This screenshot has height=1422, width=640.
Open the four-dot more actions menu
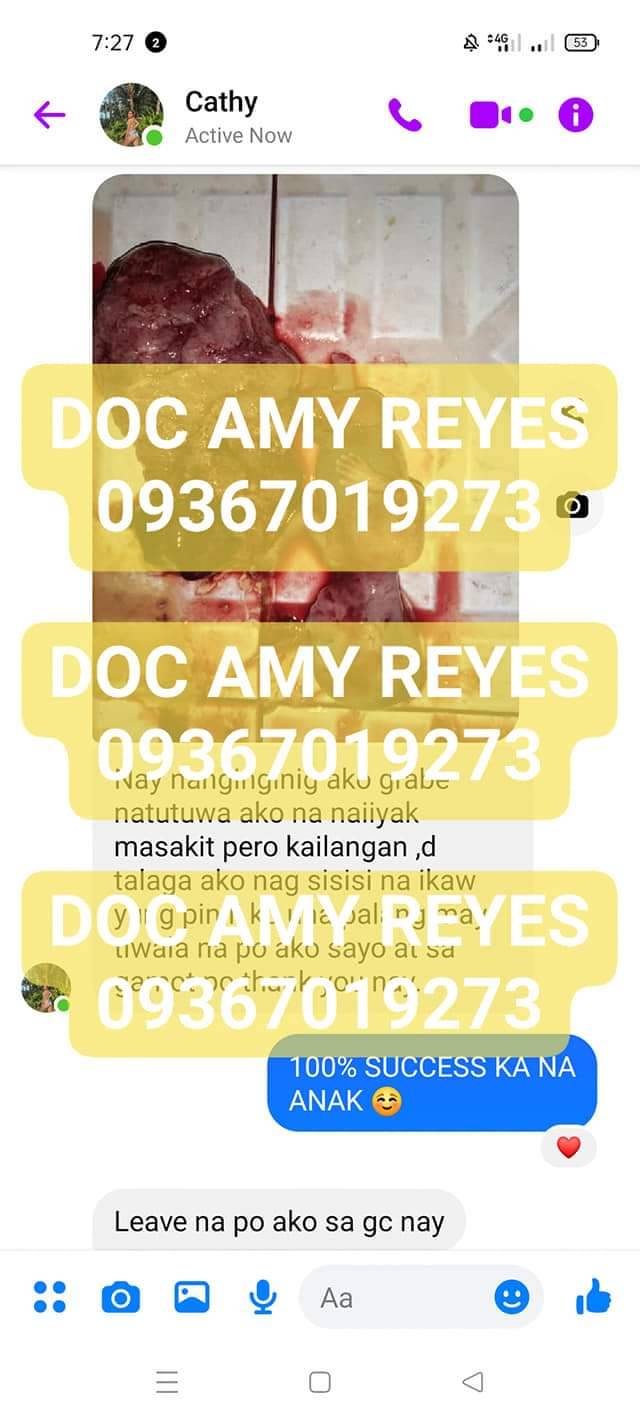pos(50,1297)
